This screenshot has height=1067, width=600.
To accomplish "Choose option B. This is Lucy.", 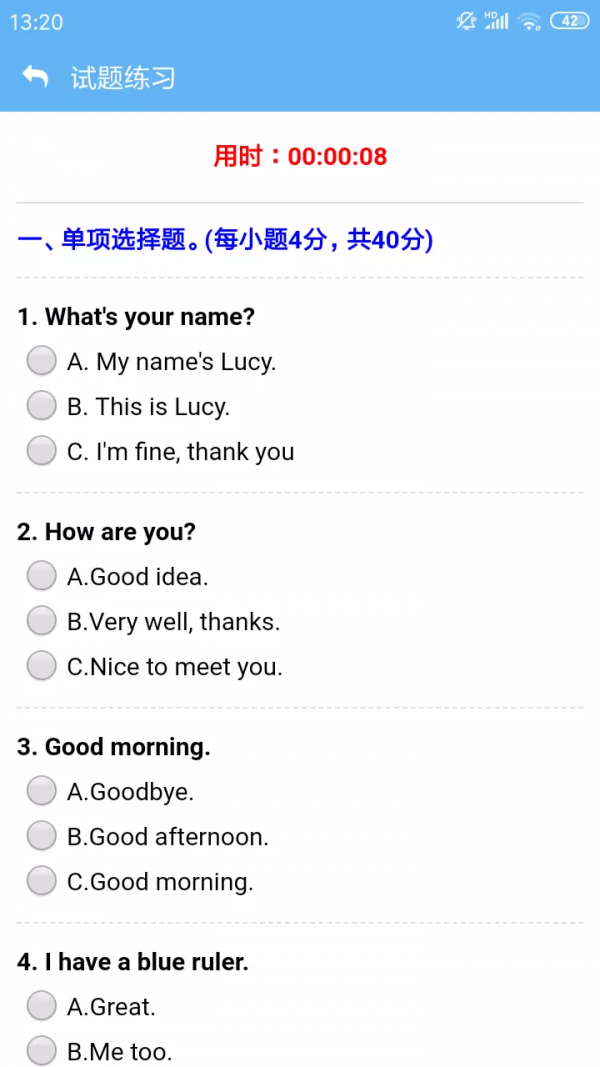I will tap(41, 406).
